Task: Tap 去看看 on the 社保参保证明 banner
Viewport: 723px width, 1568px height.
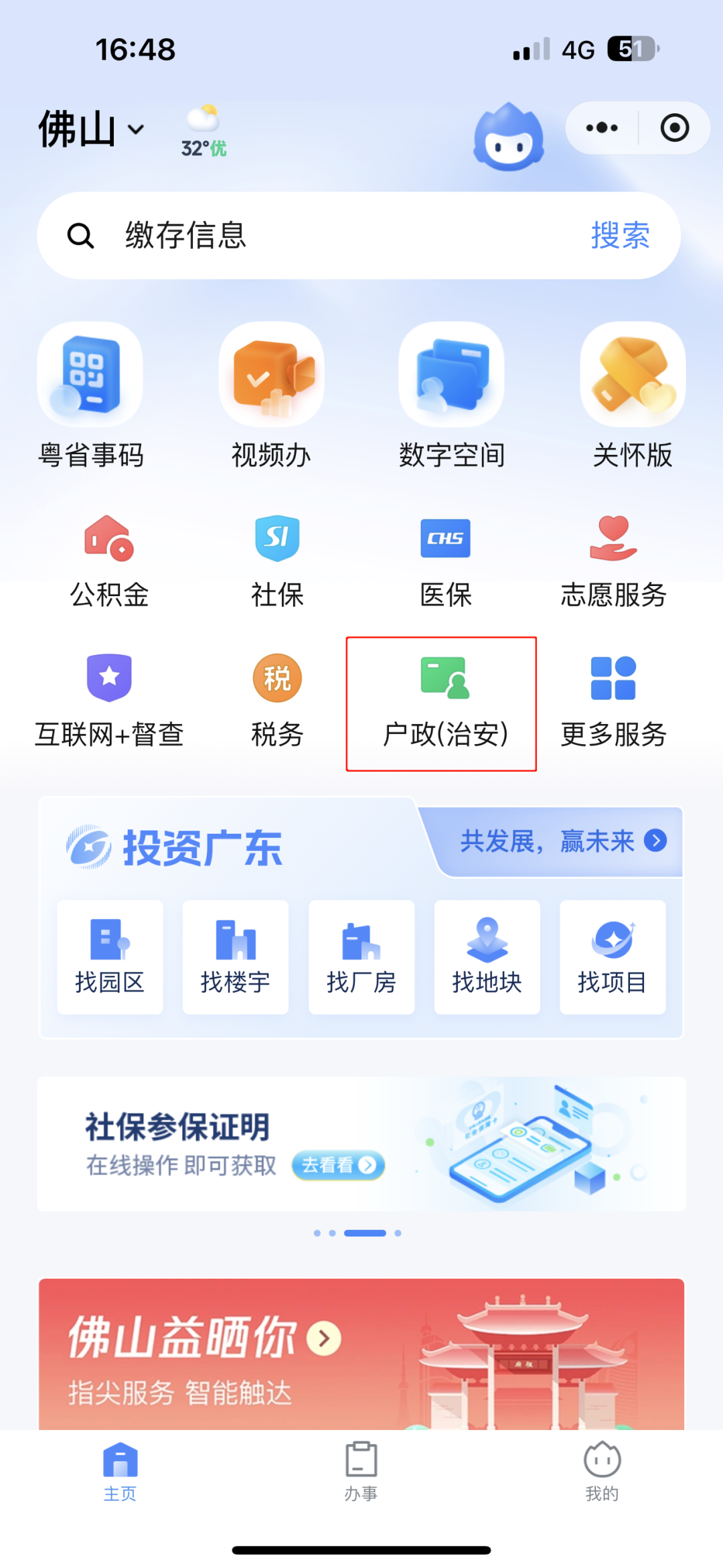Action: click(338, 1165)
